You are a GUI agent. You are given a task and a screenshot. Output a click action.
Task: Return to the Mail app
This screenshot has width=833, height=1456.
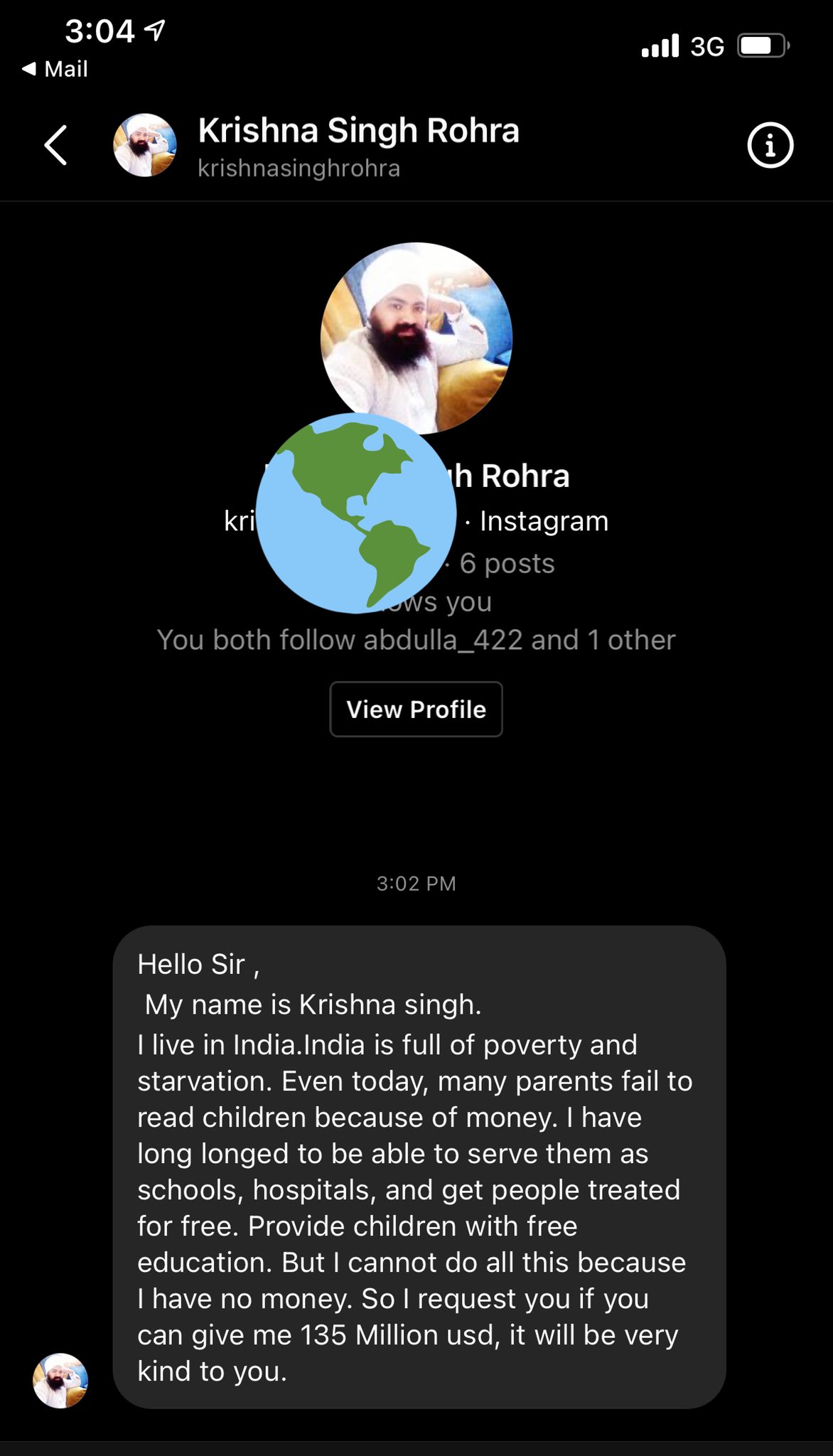click(55, 69)
